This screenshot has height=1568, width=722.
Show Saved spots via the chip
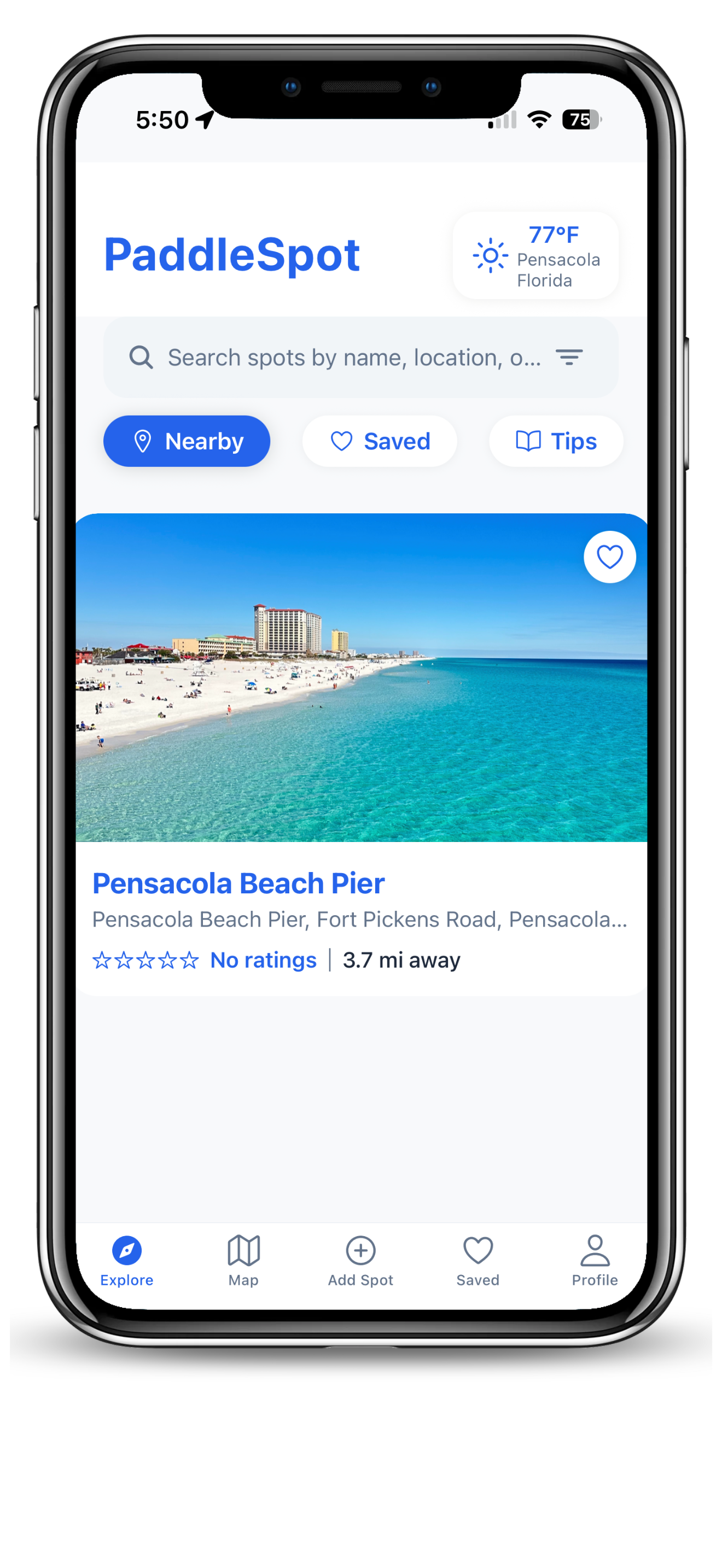click(x=379, y=441)
